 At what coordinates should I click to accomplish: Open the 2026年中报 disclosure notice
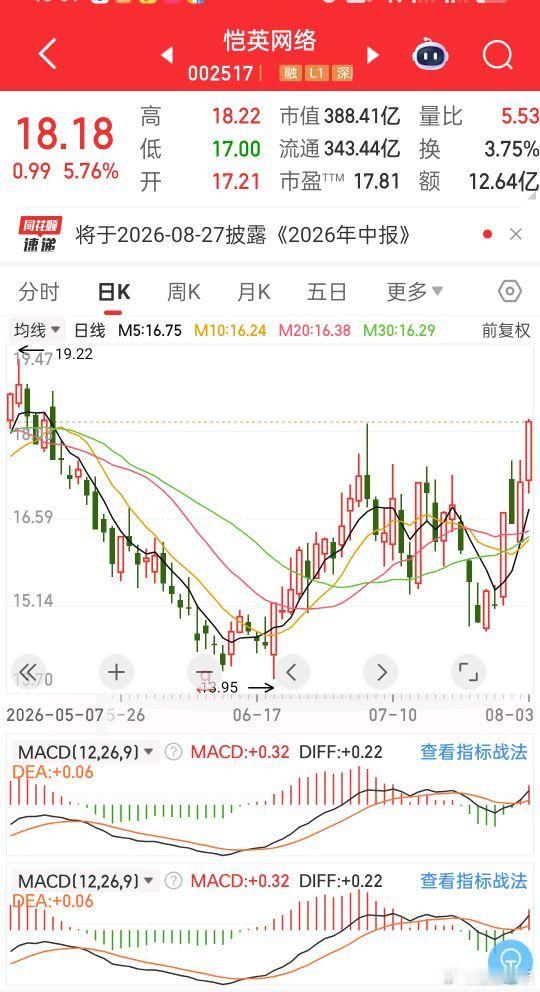click(x=243, y=235)
